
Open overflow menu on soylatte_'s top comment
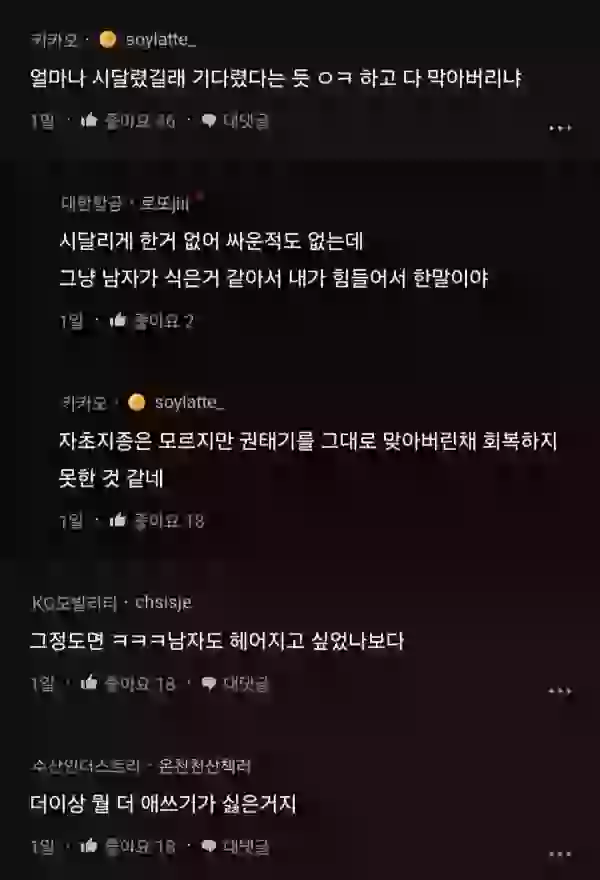click(561, 128)
